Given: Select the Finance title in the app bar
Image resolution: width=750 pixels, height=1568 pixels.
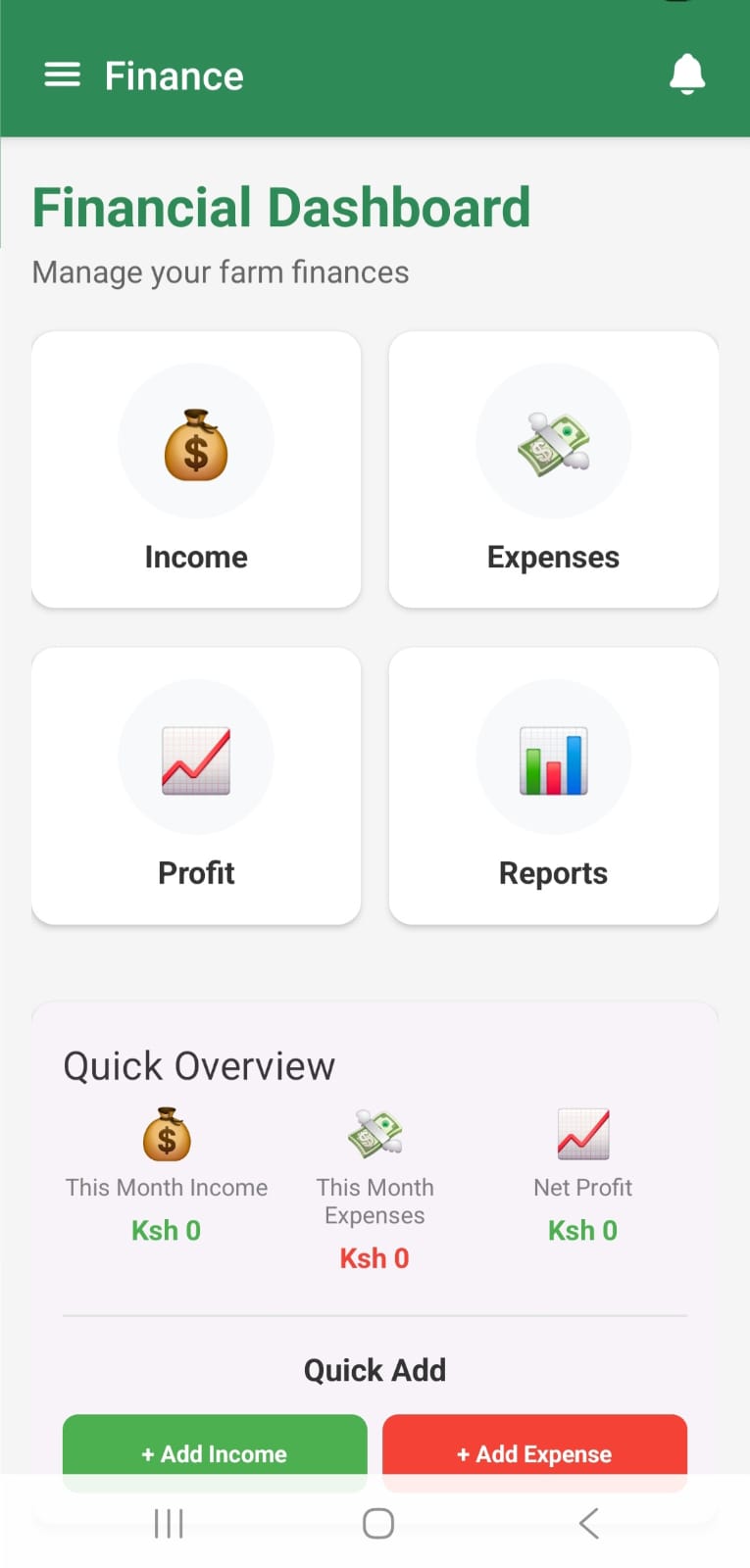Looking at the screenshot, I should [x=173, y=74].
